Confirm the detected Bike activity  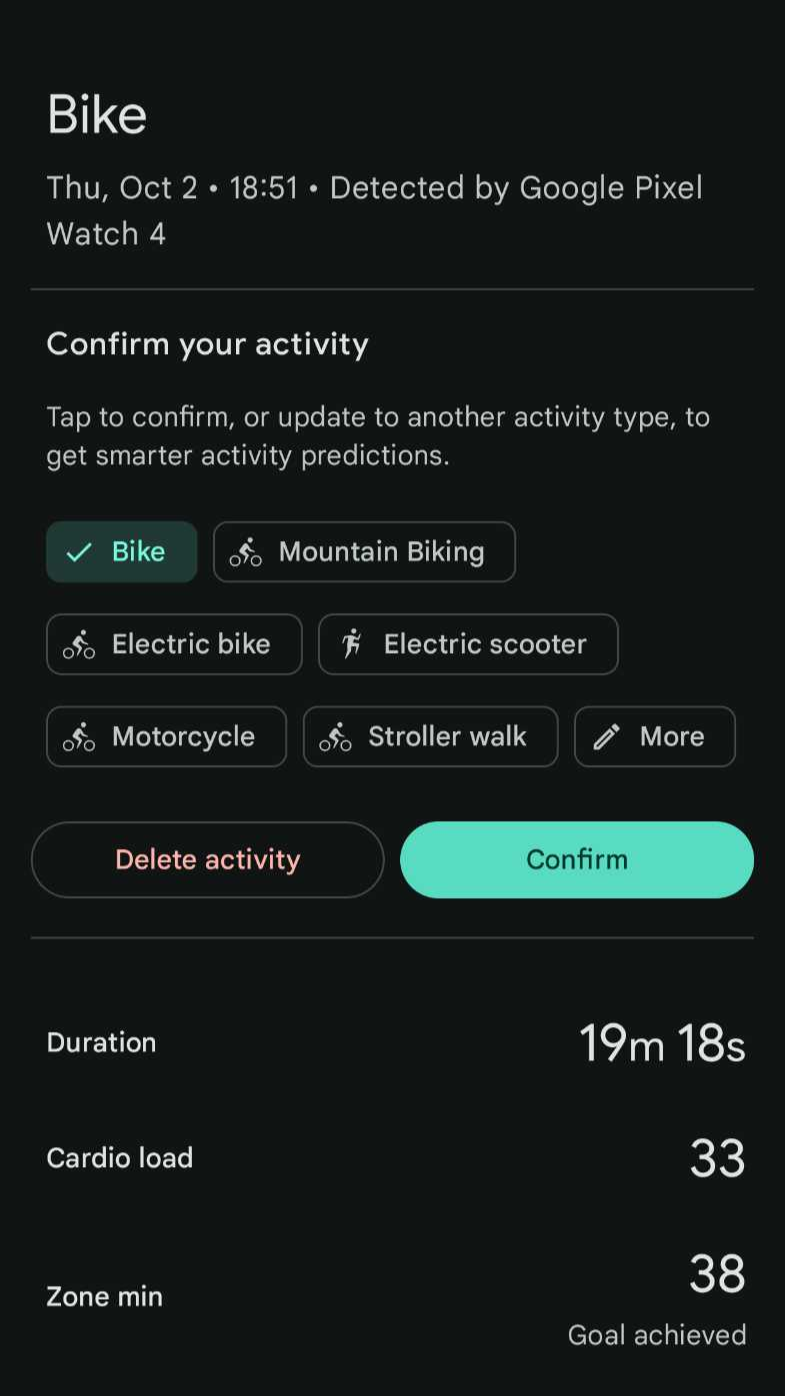pos(576,859)
